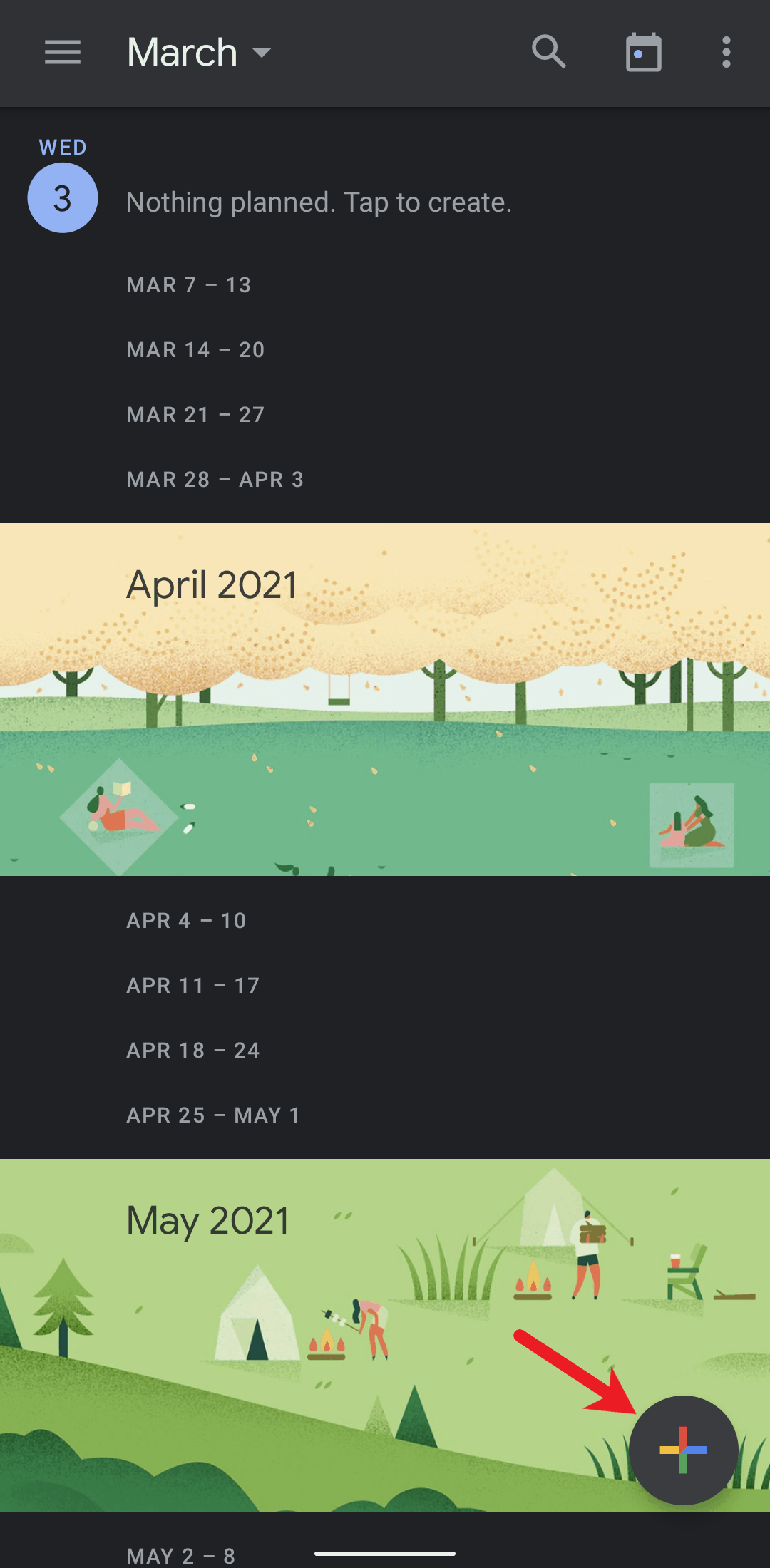Viewport: 770px width, 1568px height.
Task: Jump to today's date
Action: coord(643,52)
